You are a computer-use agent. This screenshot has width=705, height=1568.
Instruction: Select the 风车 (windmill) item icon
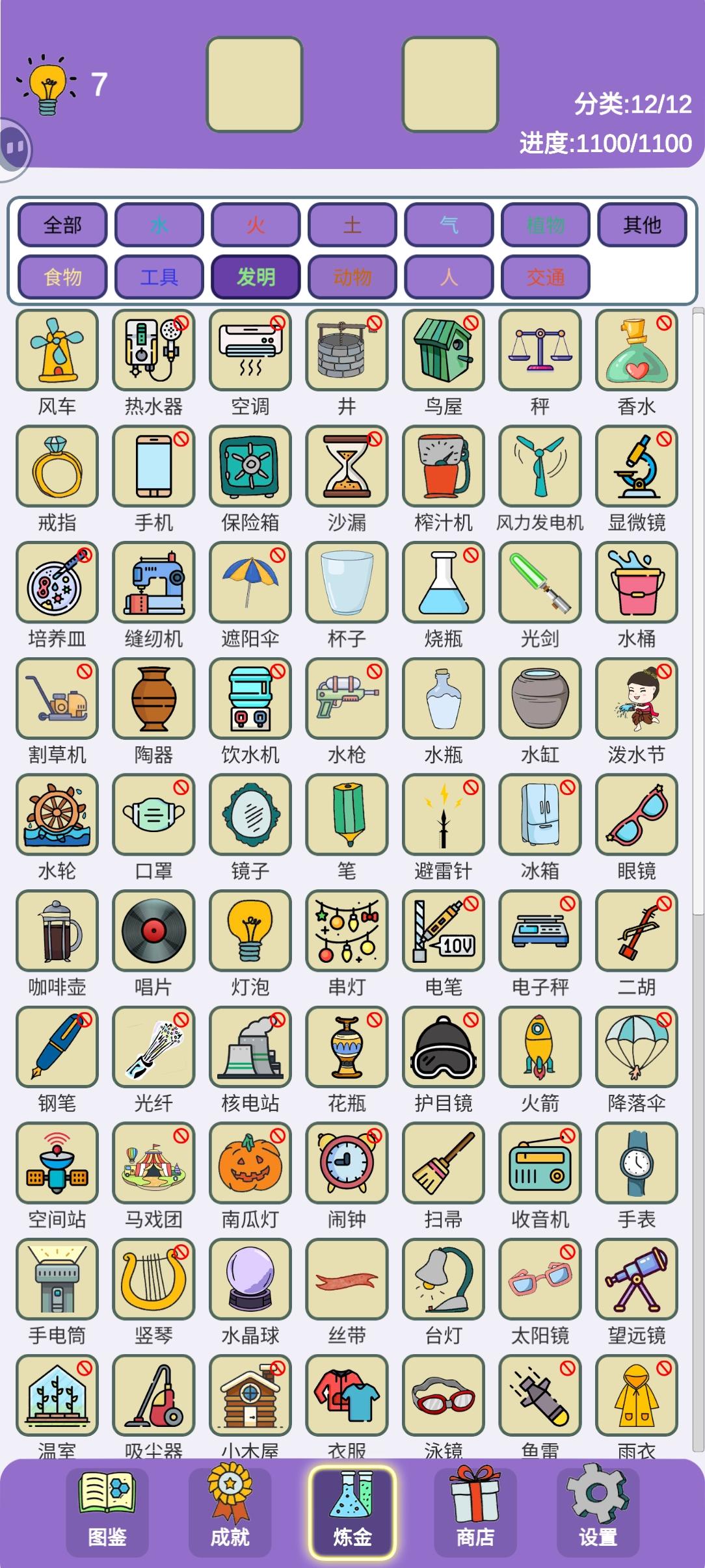point(57,349)
